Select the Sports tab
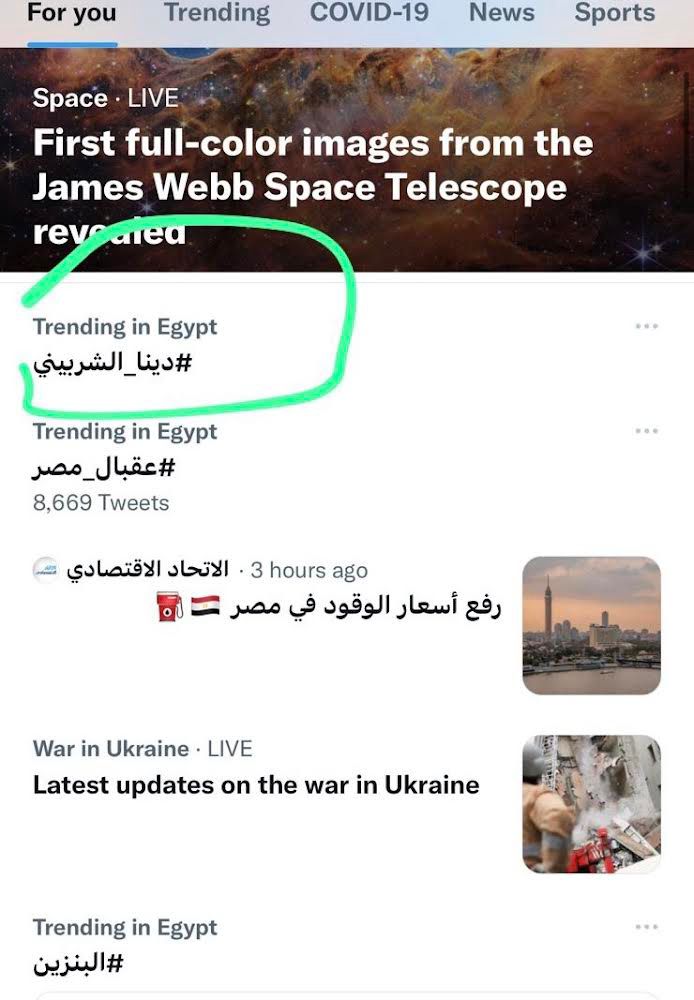The height and width of the screenshot is (1000, 694). coord(614,14)
